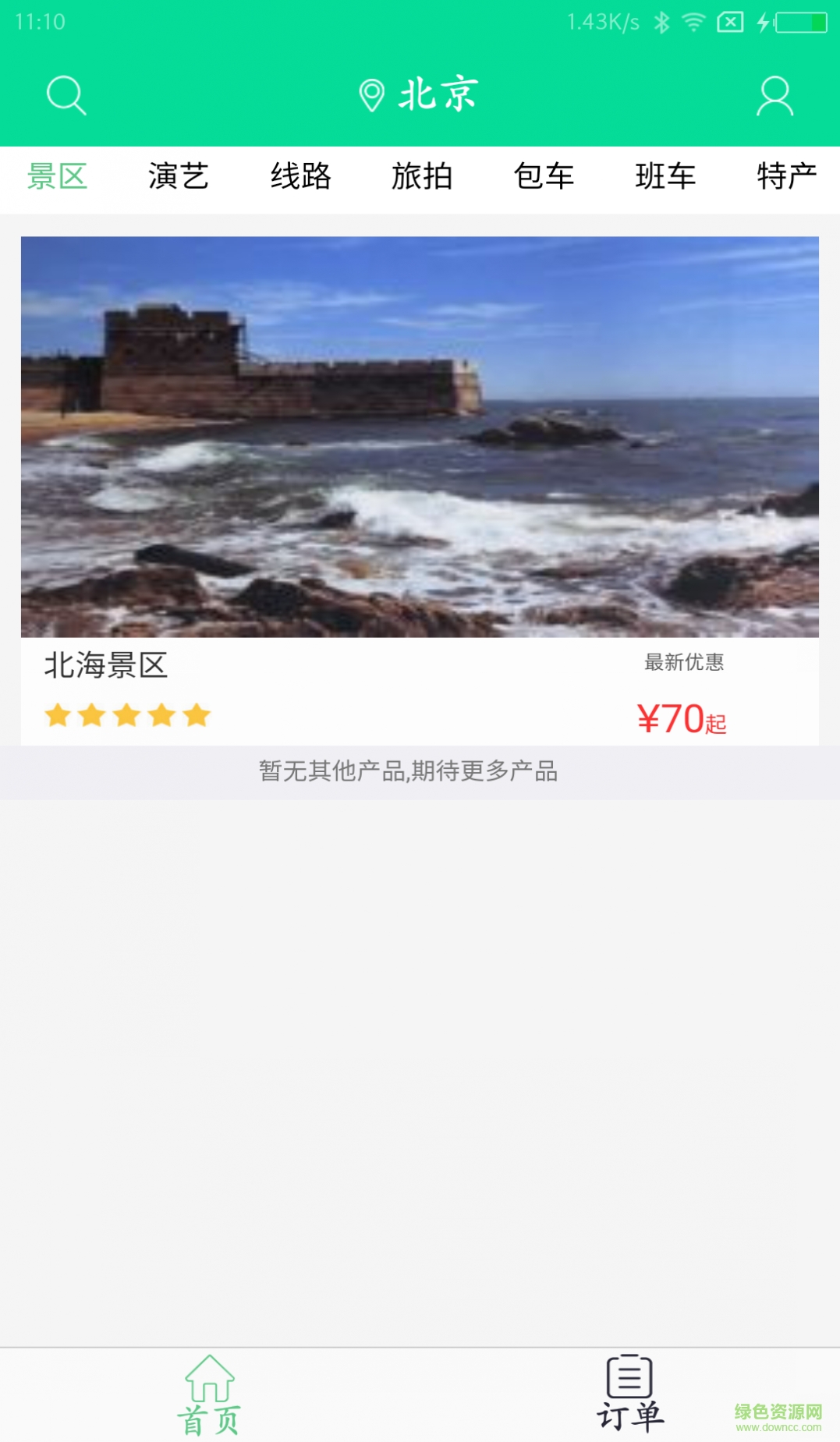Viewport: 840px width, 1442px height.
Task: Open the user profile icon
Action: pyautogui.click(x=774, y=96)
